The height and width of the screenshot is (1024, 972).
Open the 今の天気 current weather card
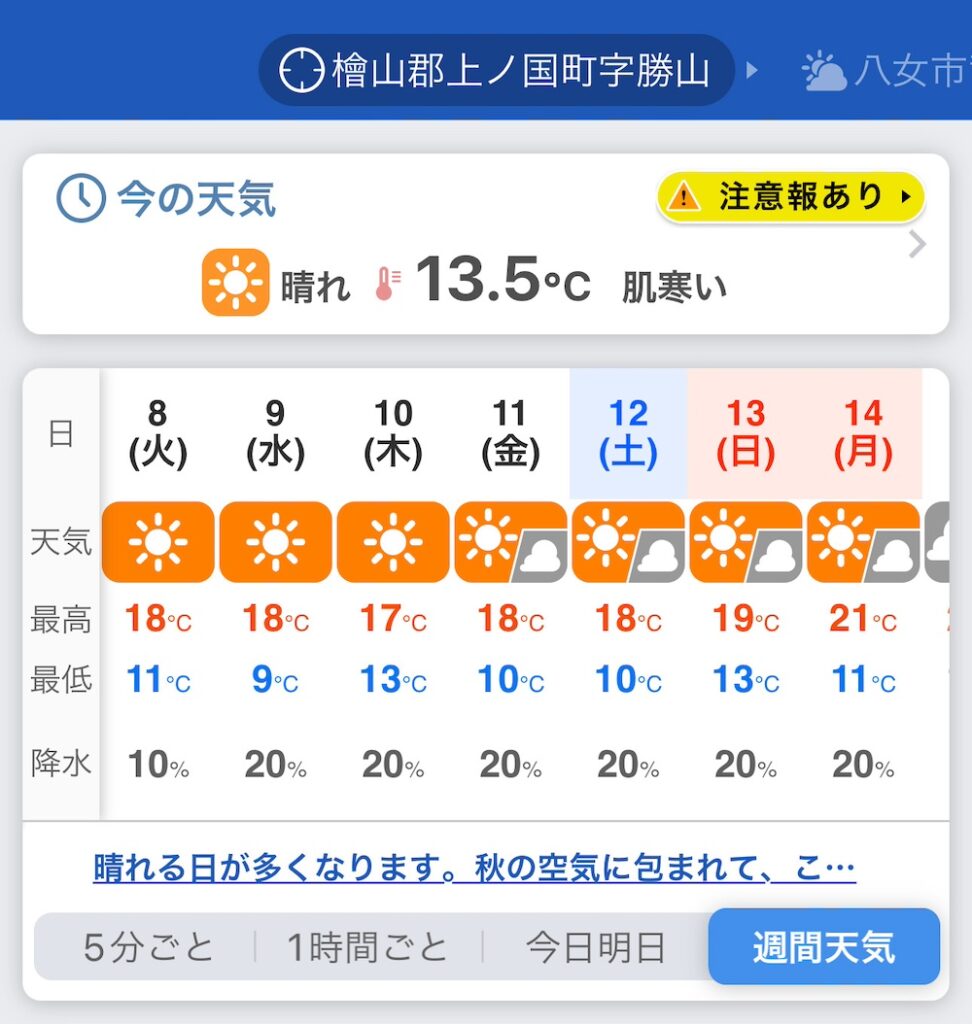486,244
